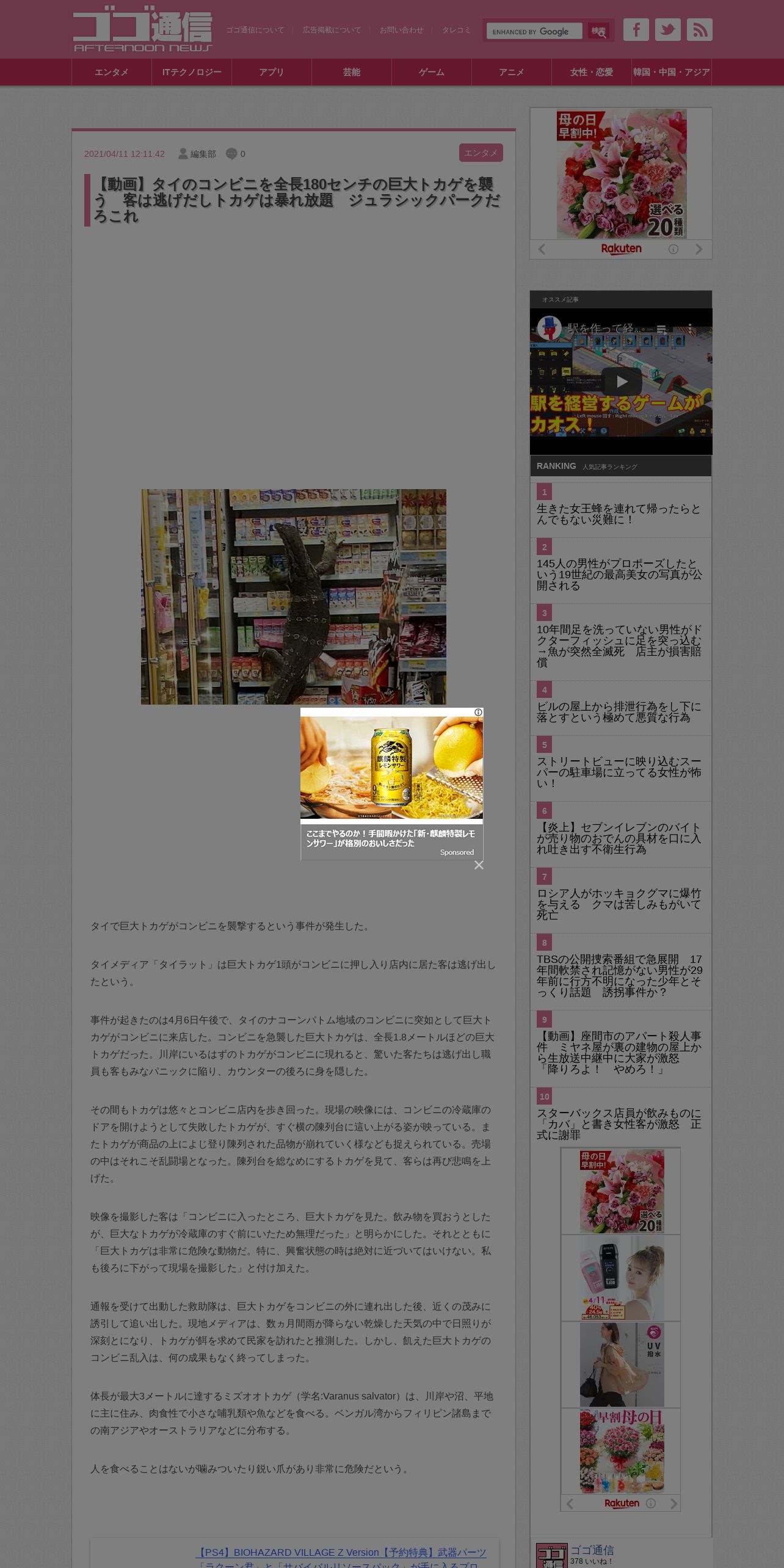Screen dimensions: 784x1568
Task: Tap the 検索 search button
Action: [x=598, y=31]
